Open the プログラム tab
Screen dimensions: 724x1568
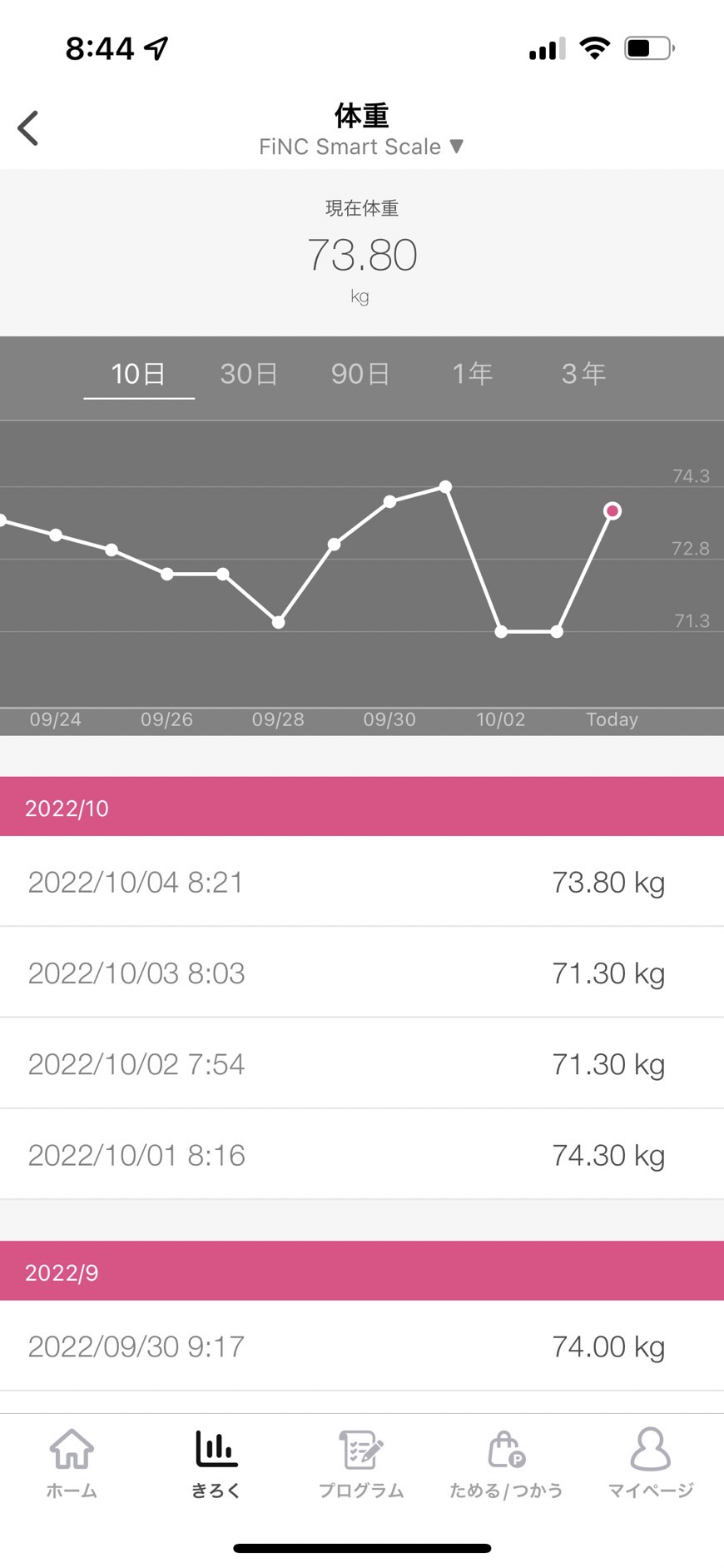[361, 1463]
